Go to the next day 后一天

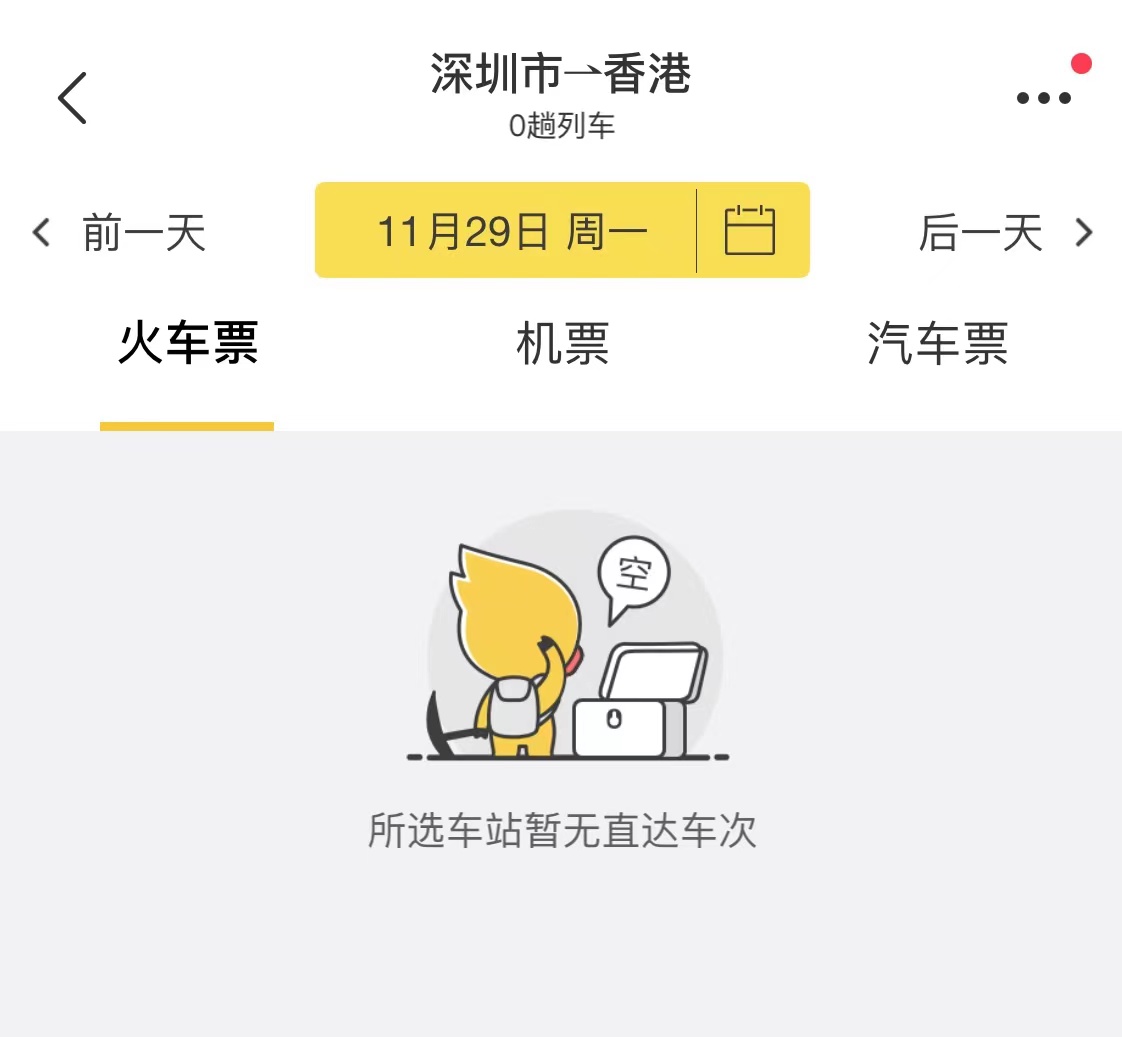[1003, 233]
